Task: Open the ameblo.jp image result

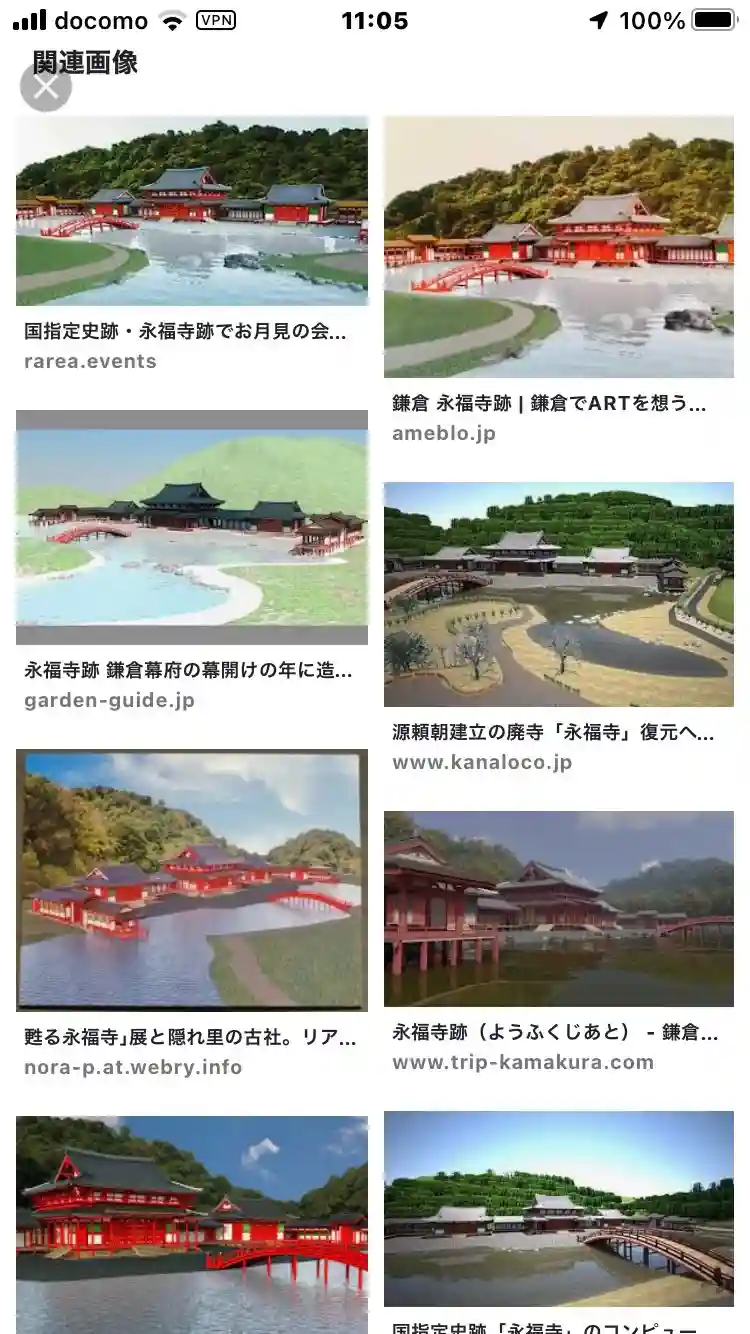Action: (x=558, y=247)
